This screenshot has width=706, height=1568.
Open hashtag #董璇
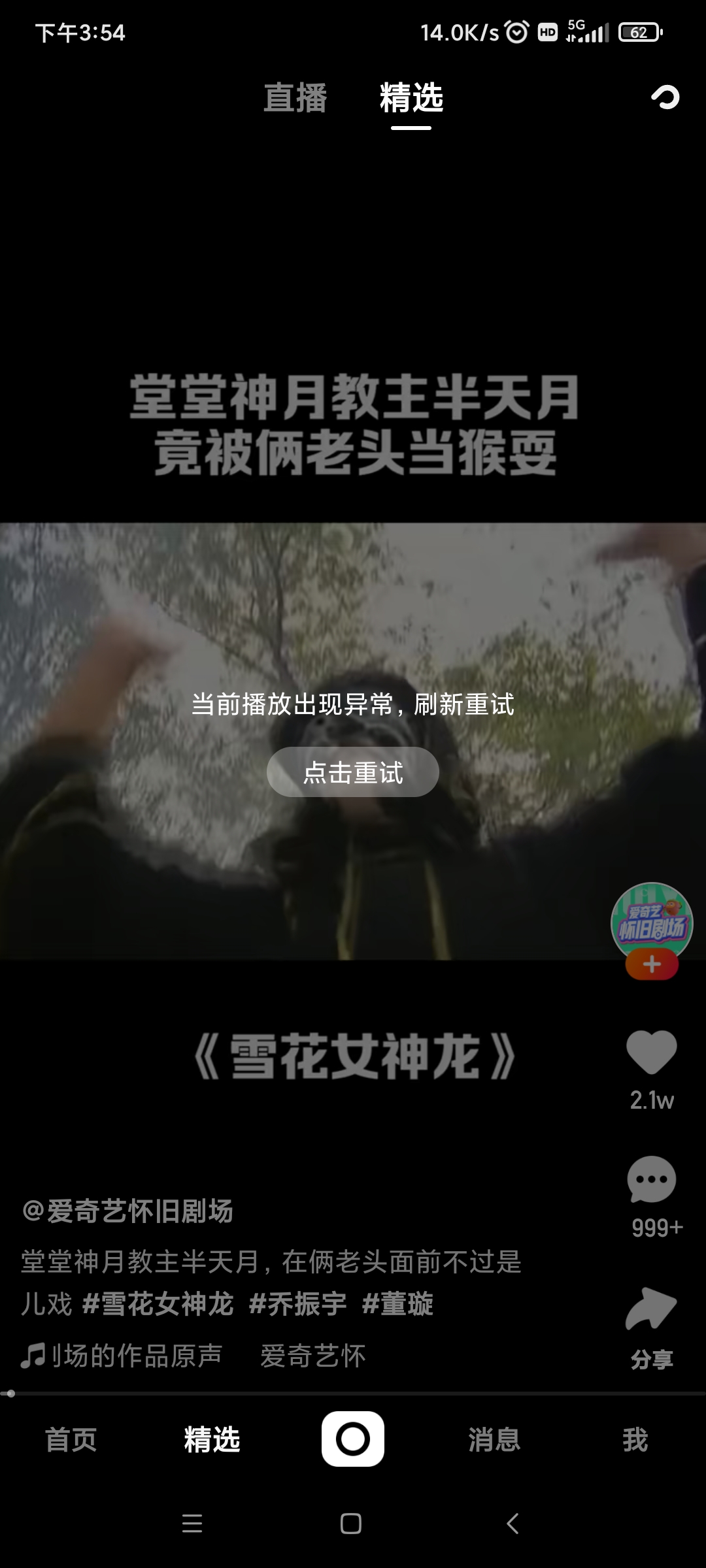click(397, 1304)
